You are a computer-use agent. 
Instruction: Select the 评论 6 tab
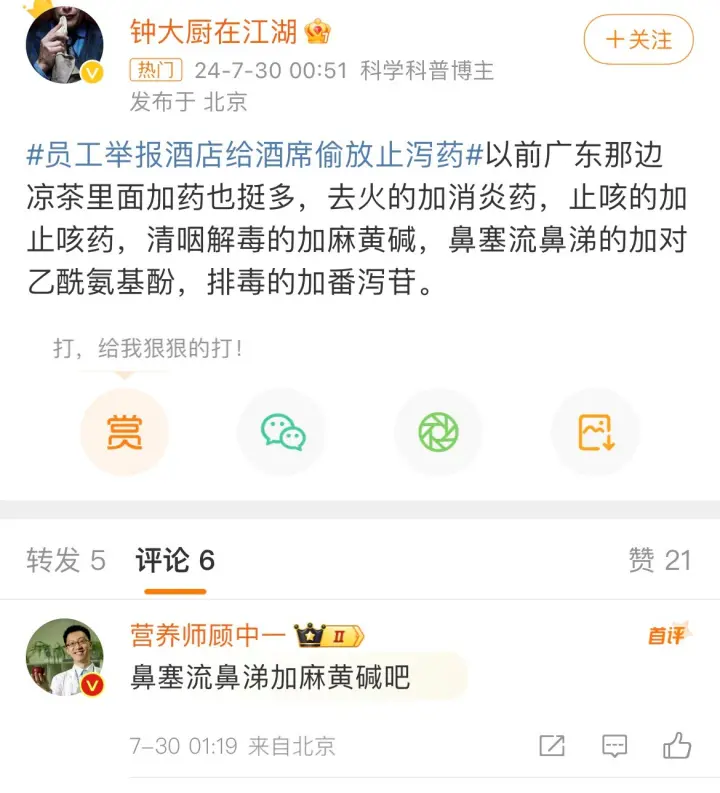[x=175, y=560]
